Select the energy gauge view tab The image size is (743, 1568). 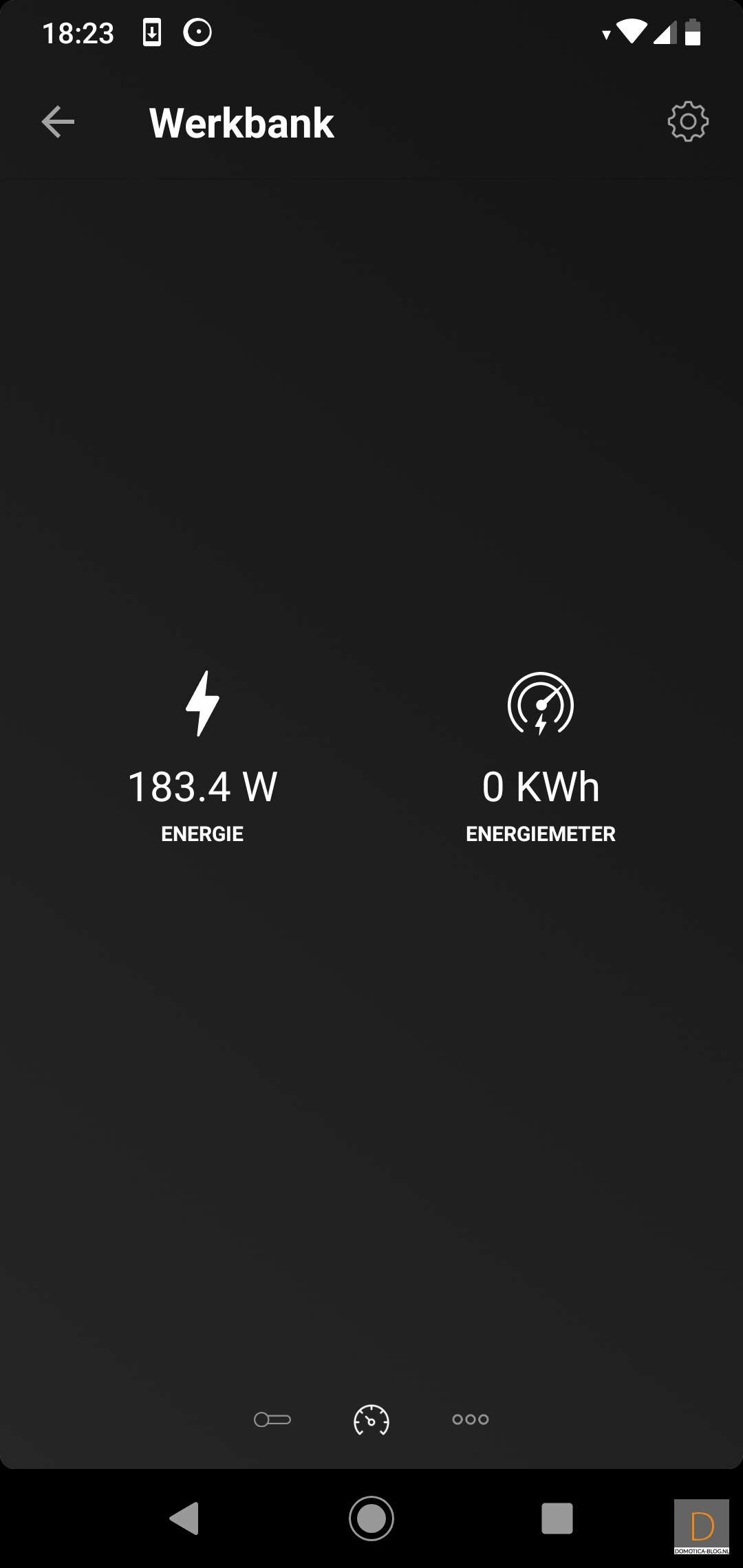pos(371,1420)
